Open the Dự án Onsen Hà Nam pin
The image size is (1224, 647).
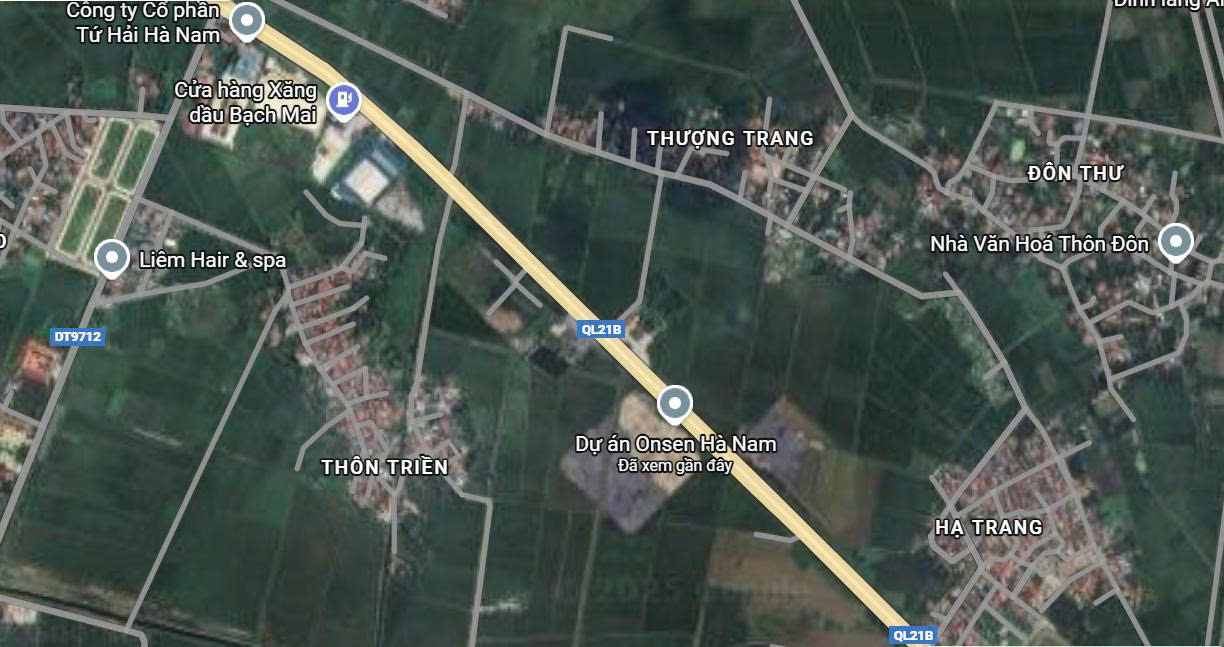click(675, 404)
